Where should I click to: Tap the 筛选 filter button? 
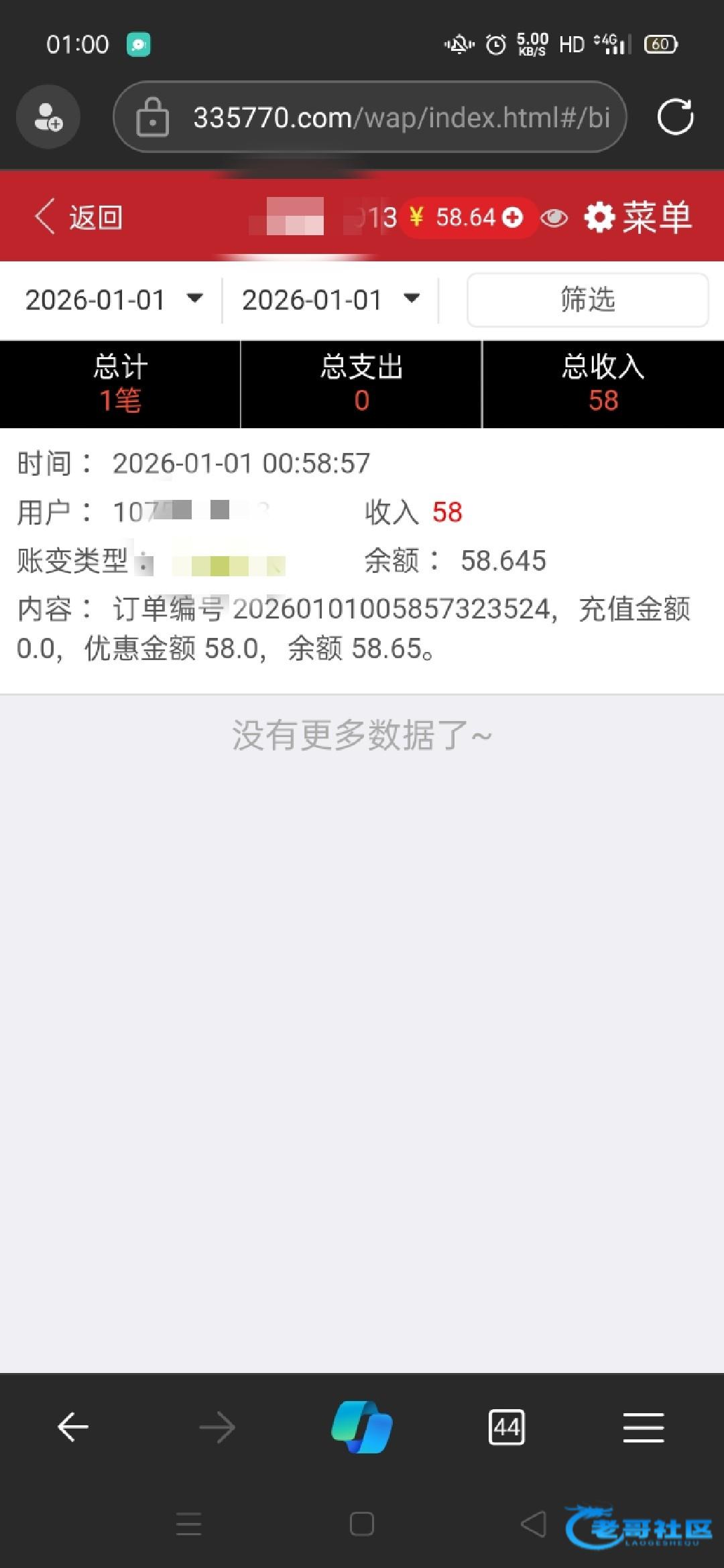coord(587,300)
